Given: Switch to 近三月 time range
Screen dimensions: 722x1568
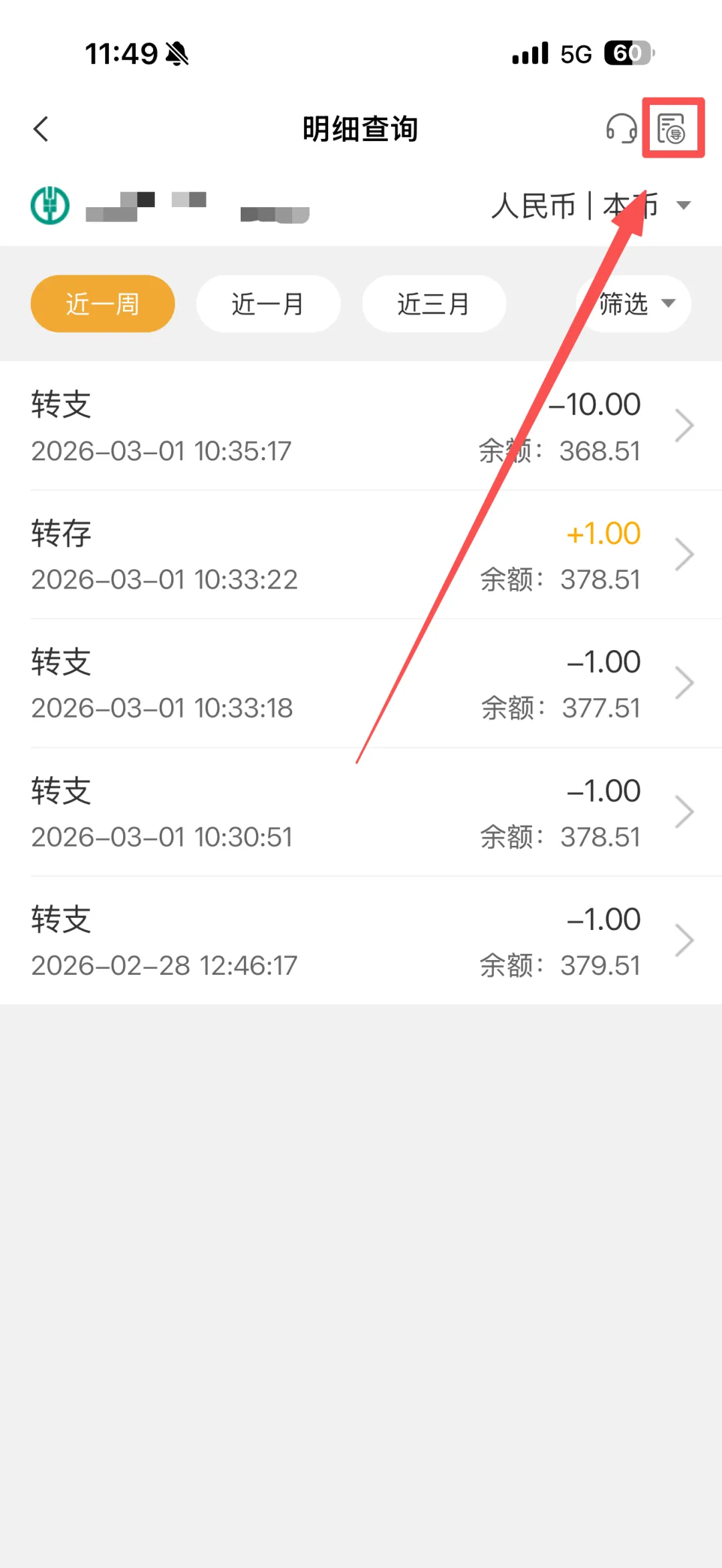Looking at the screenshot, I should click(434, 304).
